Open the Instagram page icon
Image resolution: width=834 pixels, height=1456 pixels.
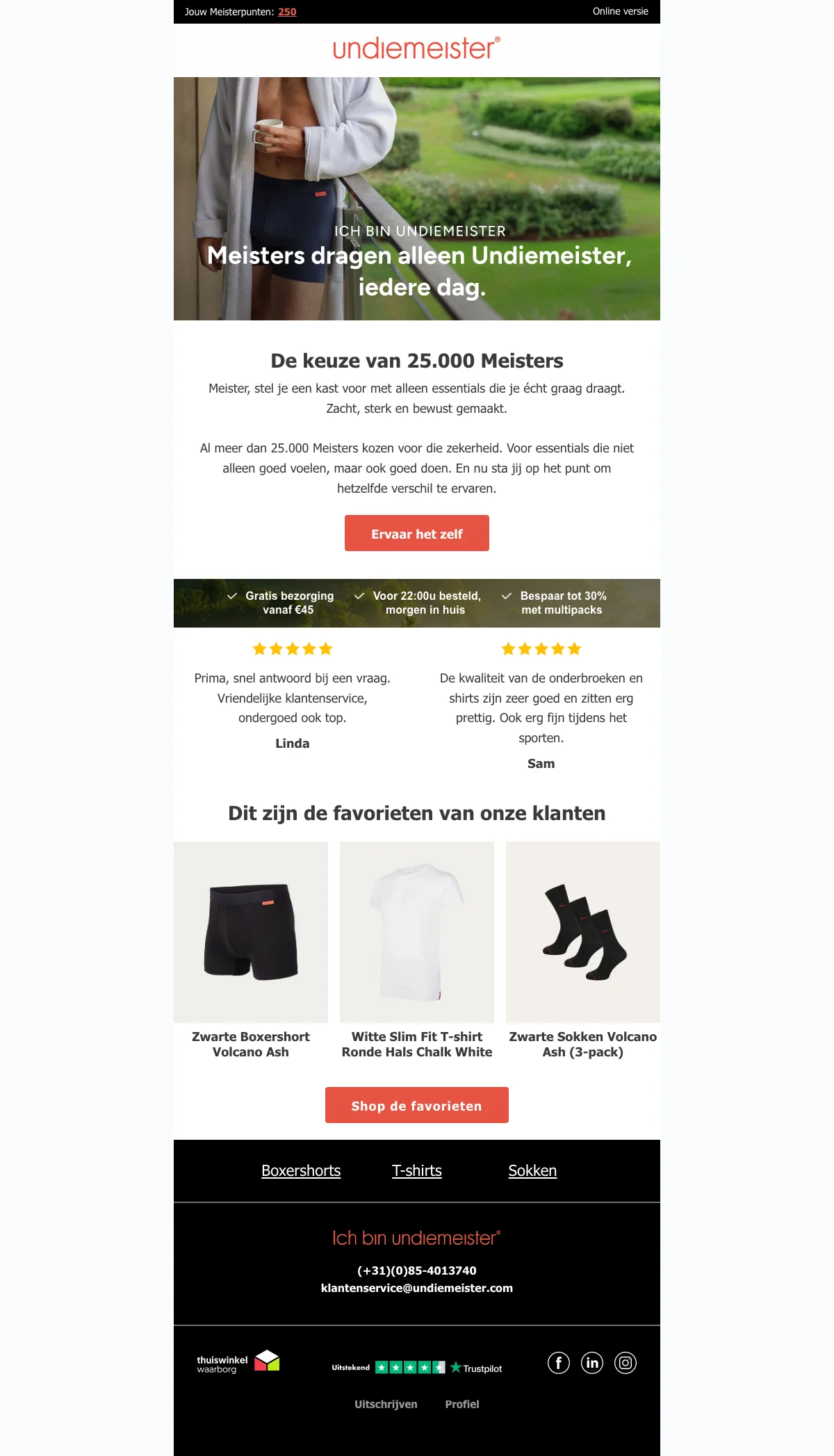pyautogui.click(x=625, y=1363)
